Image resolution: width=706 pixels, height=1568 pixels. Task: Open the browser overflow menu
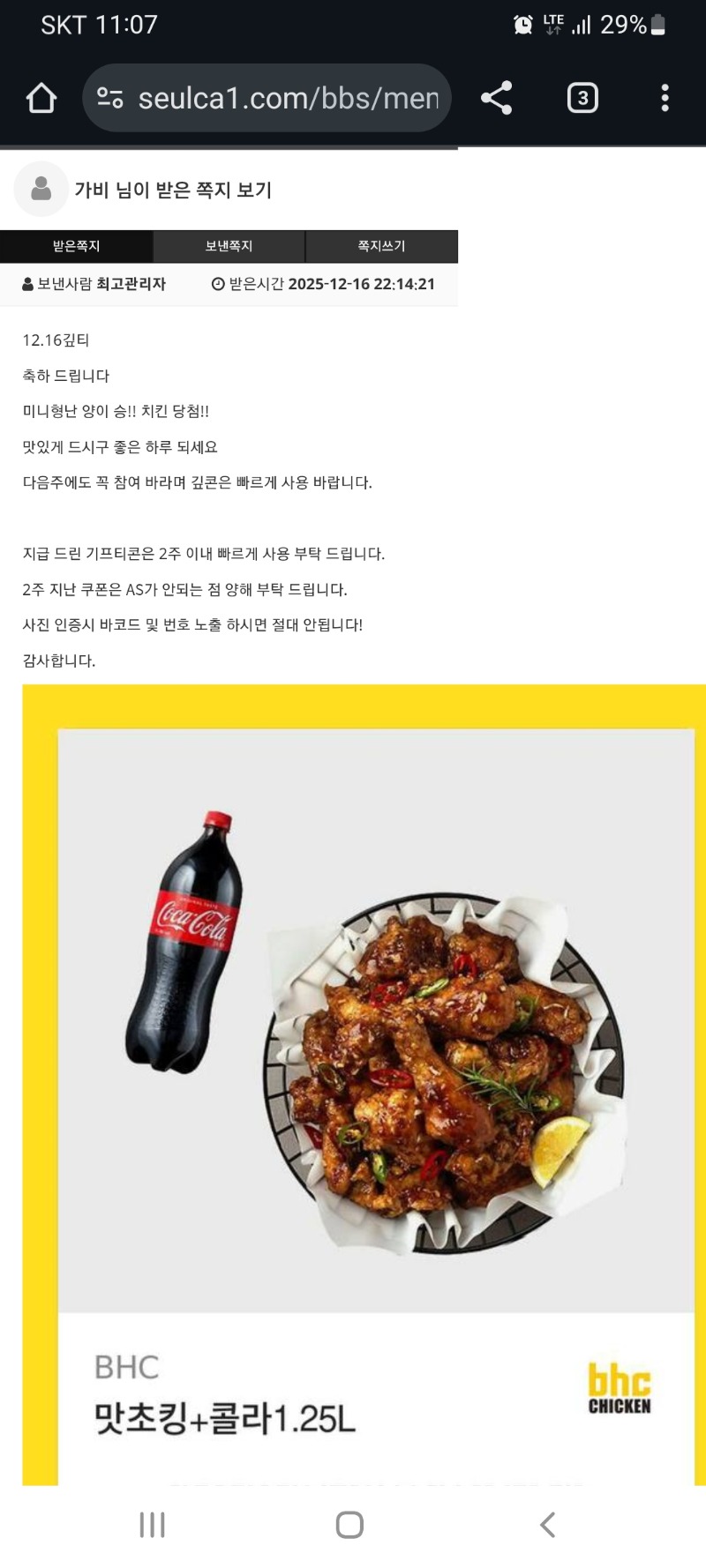point(665,98)
